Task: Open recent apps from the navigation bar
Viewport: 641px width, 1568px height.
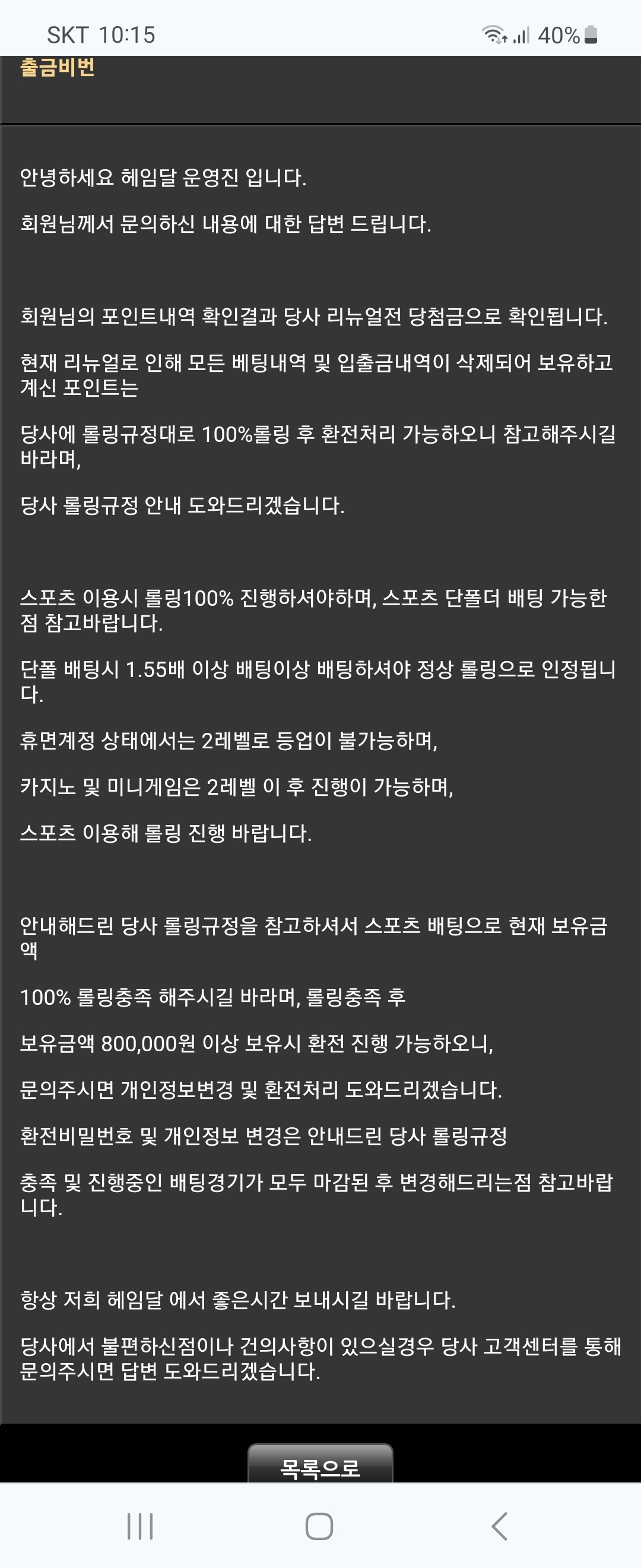Action: pos(140,1526)
